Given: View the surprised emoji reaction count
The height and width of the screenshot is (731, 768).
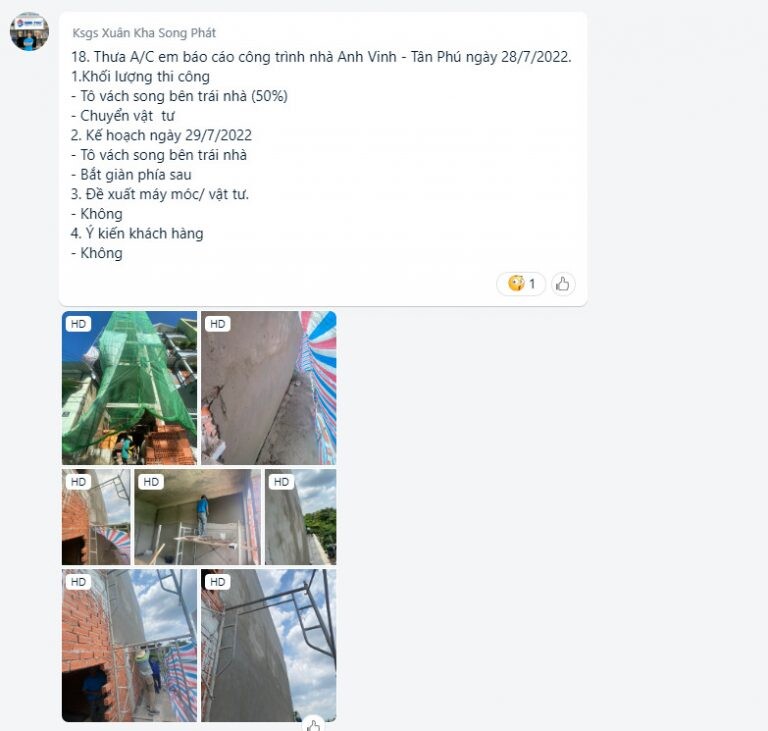Looking at the screenshot, I should (x=521, y=284).
